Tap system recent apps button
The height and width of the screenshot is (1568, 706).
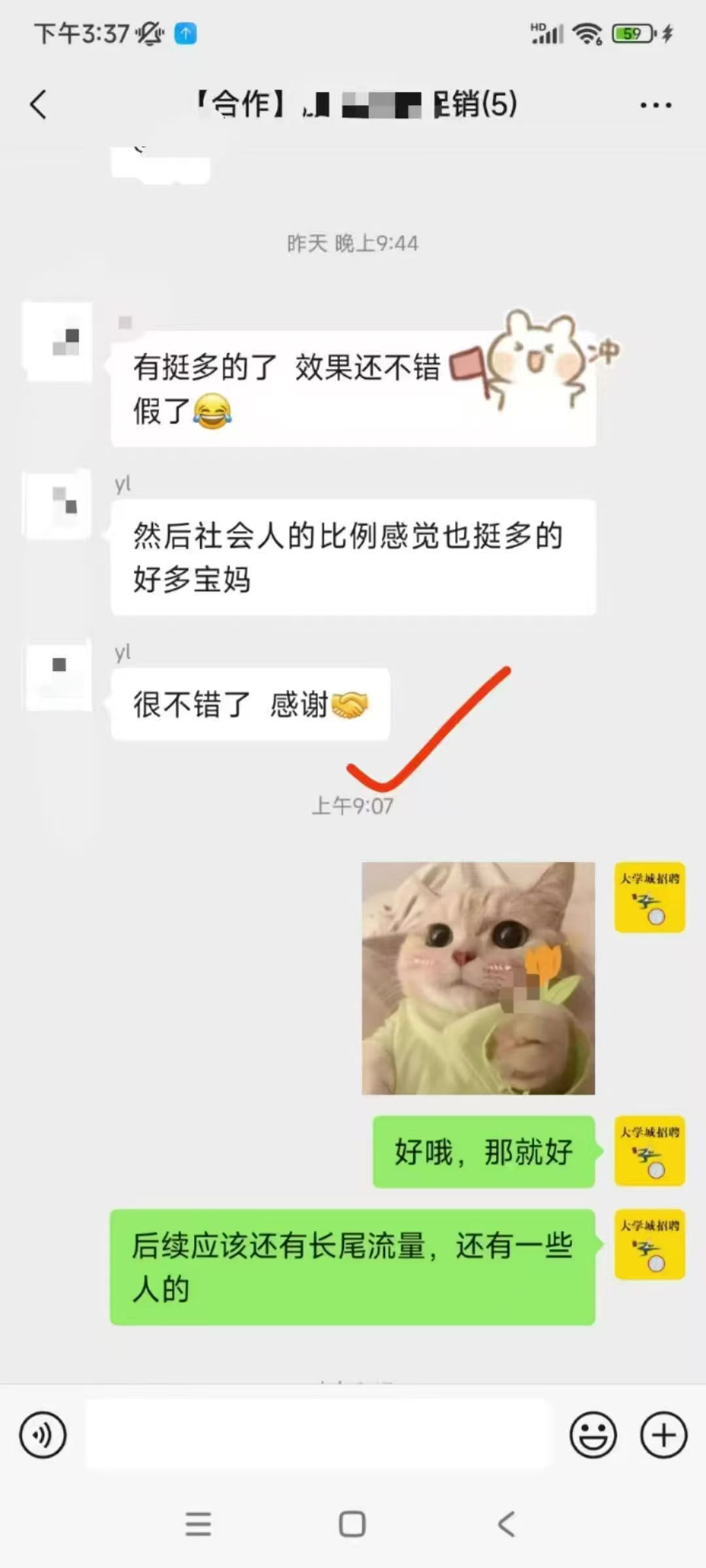198,1524
